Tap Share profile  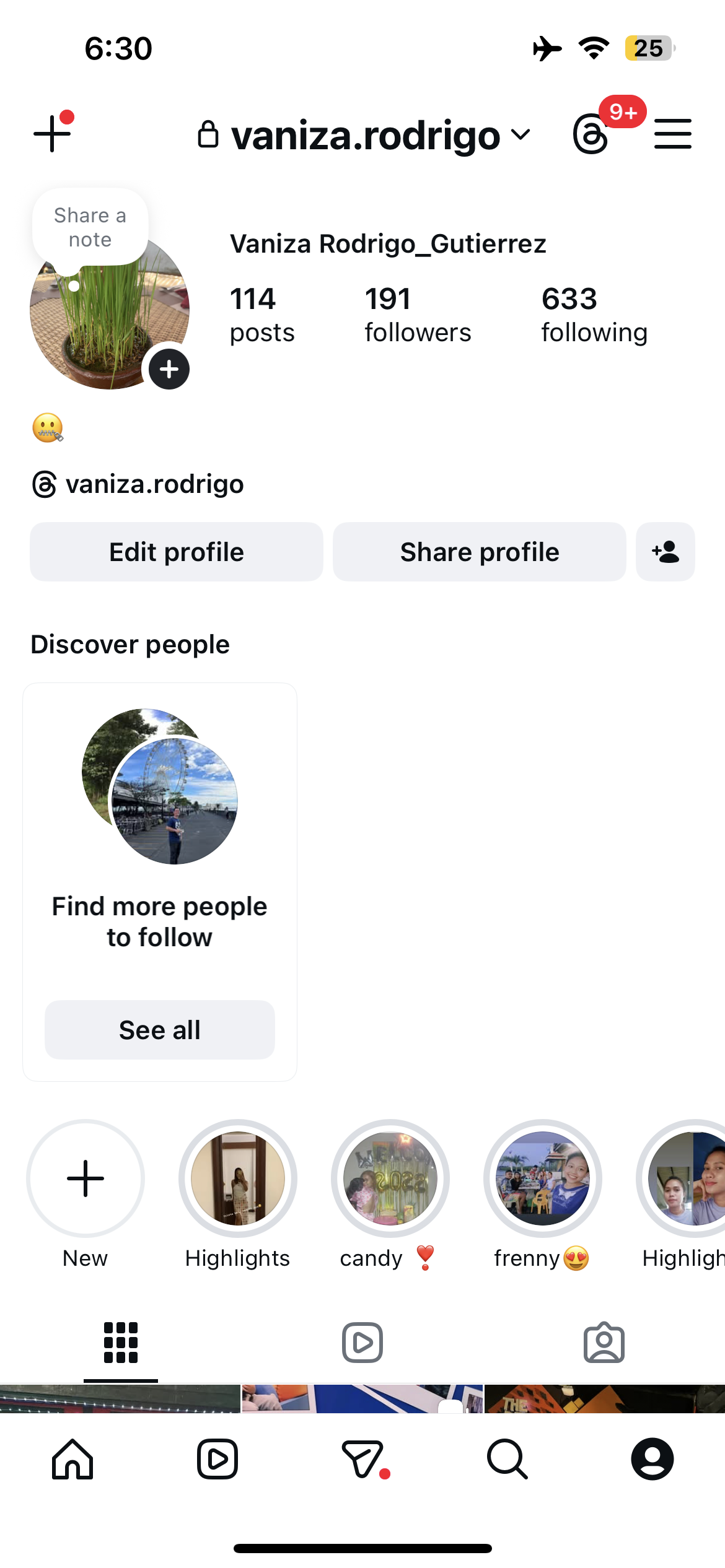[480, 552]
